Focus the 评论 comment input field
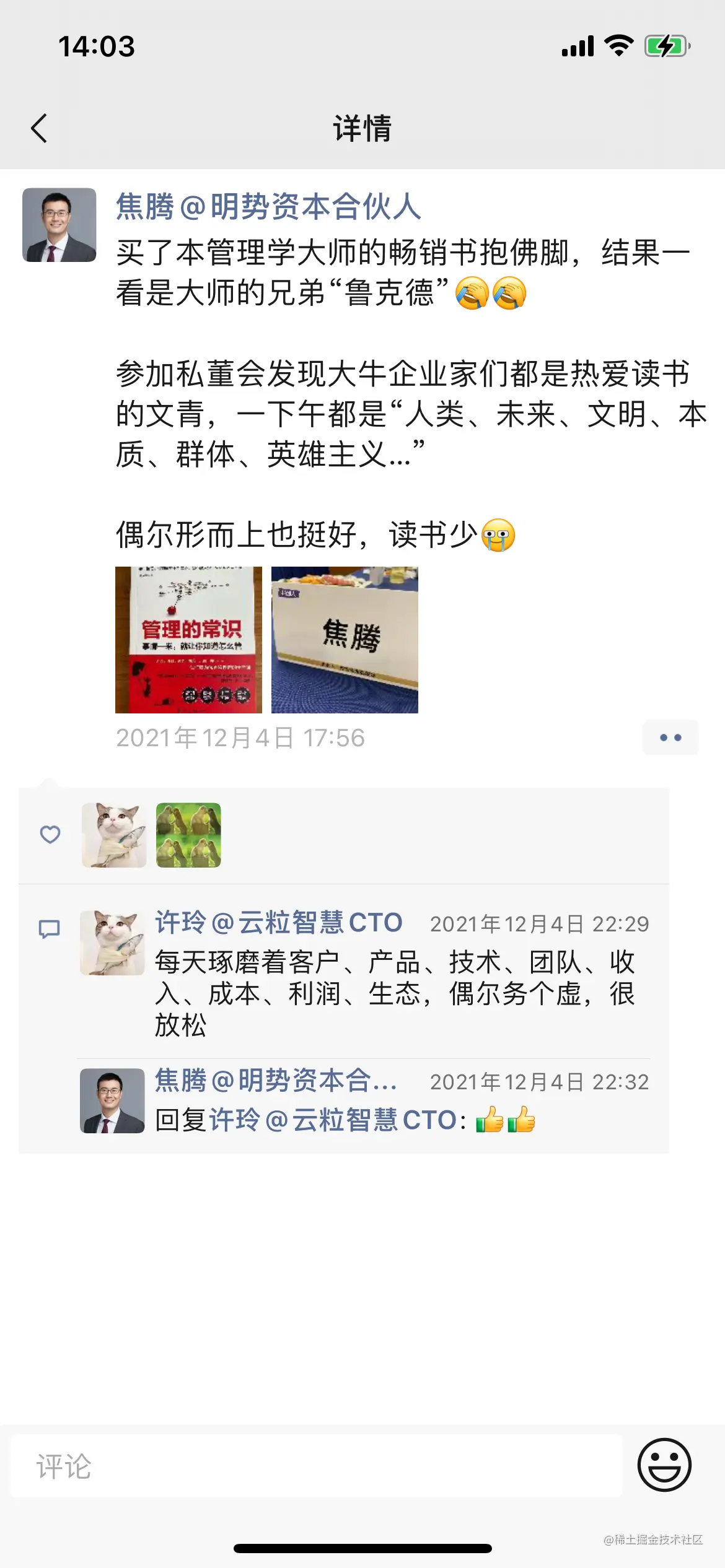This screenshot has width=725, height=1568. coord(316,1466)
